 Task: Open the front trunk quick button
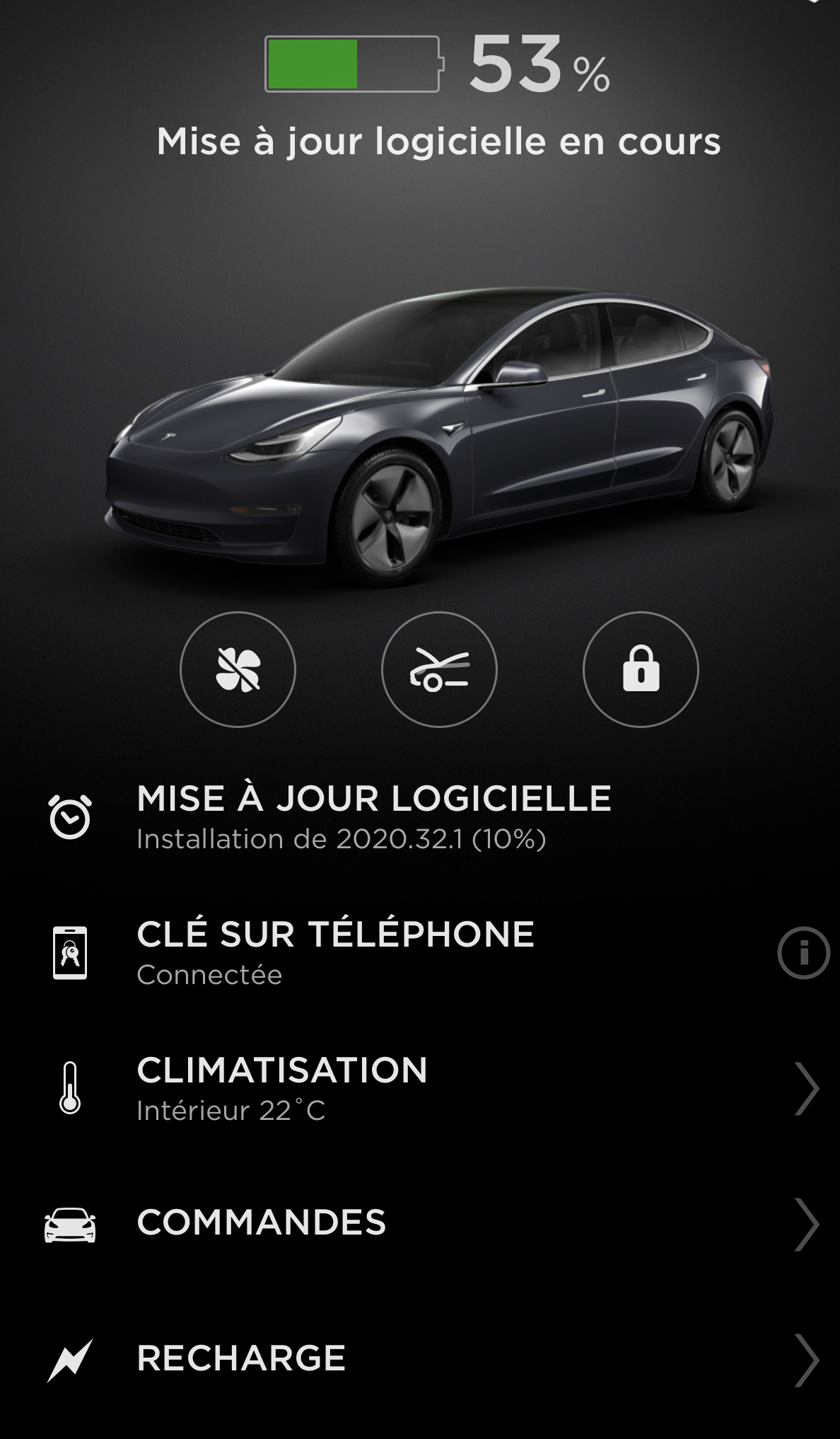(x=439, y=669)
